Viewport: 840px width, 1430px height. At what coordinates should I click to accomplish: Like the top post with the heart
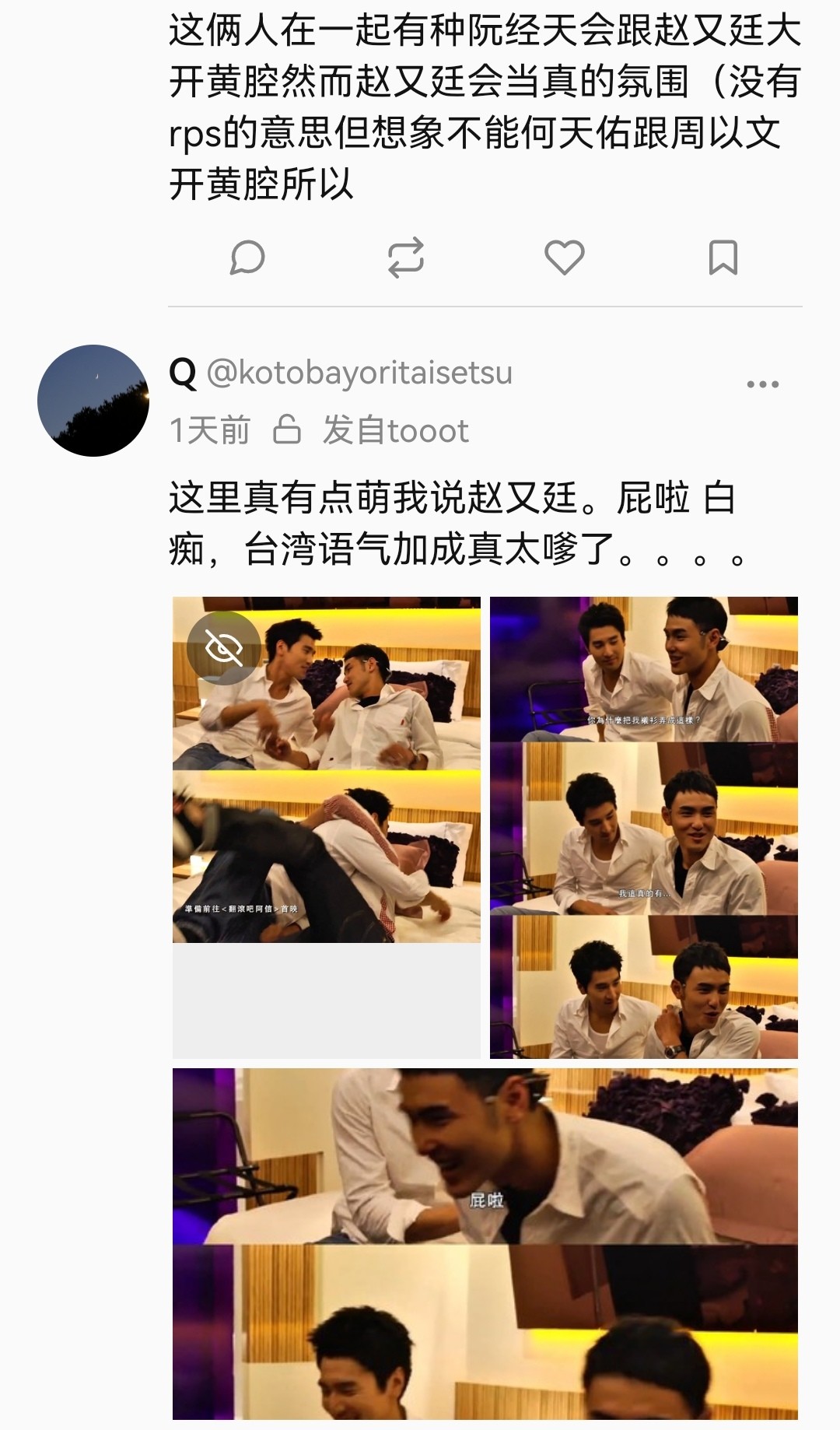pyautogui.click(x=565, y=258)
